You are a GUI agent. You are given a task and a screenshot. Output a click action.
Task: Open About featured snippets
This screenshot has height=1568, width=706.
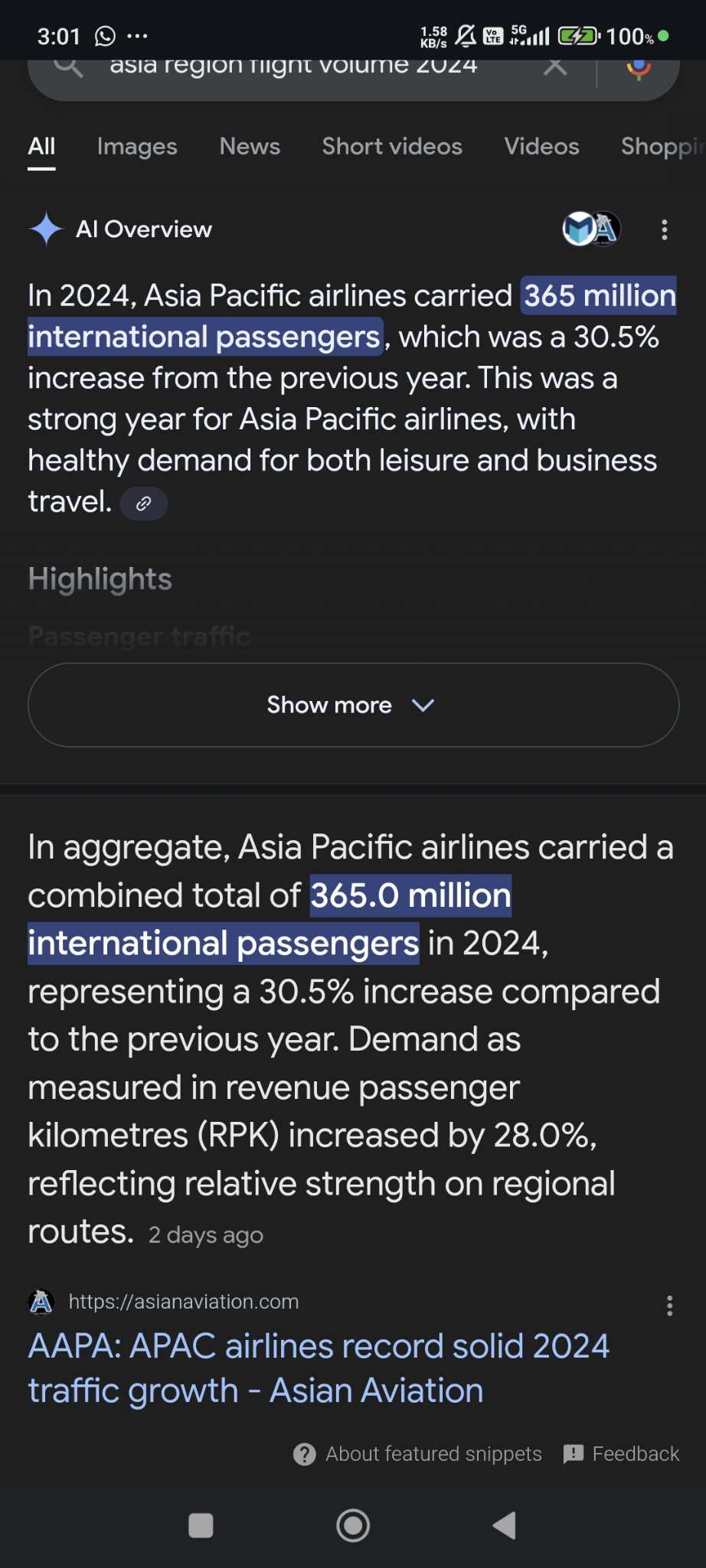coord(417,1453)
